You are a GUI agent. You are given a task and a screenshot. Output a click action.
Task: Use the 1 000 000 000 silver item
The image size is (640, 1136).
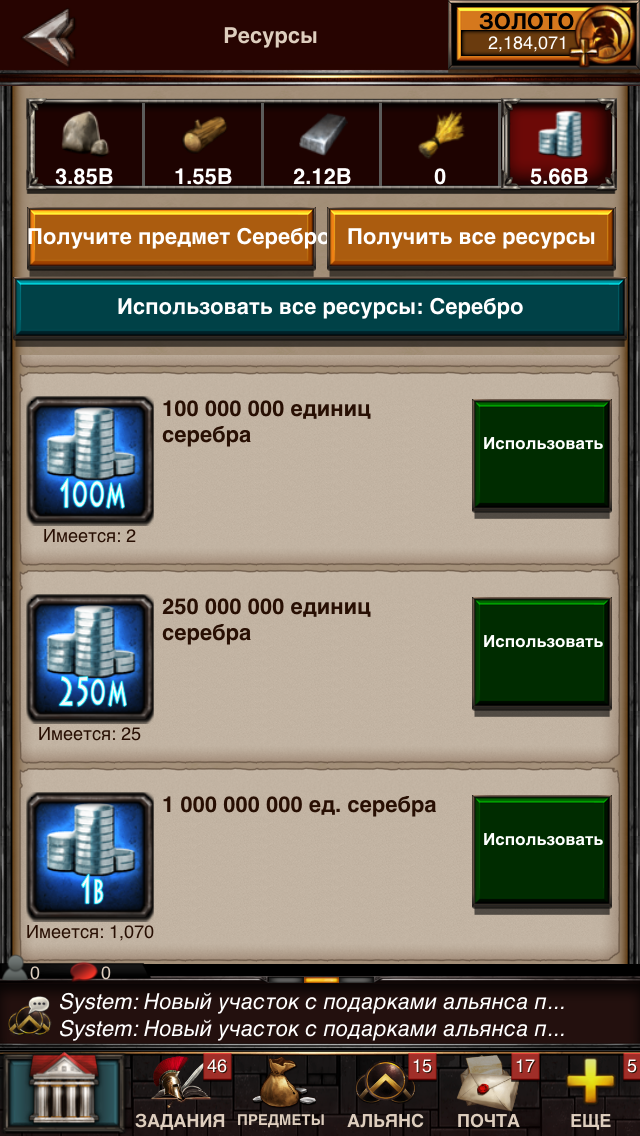point(542,851)
